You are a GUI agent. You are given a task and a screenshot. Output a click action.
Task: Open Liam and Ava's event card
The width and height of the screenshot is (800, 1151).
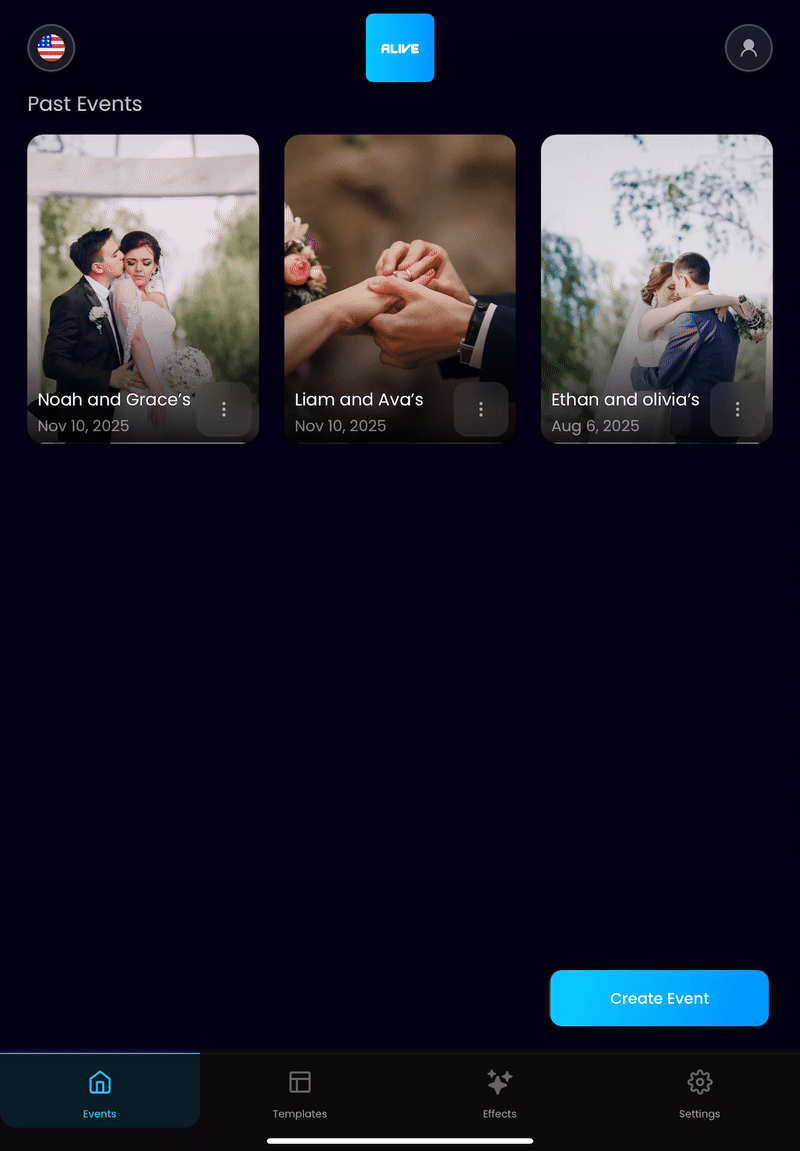[x=399, y=270]
